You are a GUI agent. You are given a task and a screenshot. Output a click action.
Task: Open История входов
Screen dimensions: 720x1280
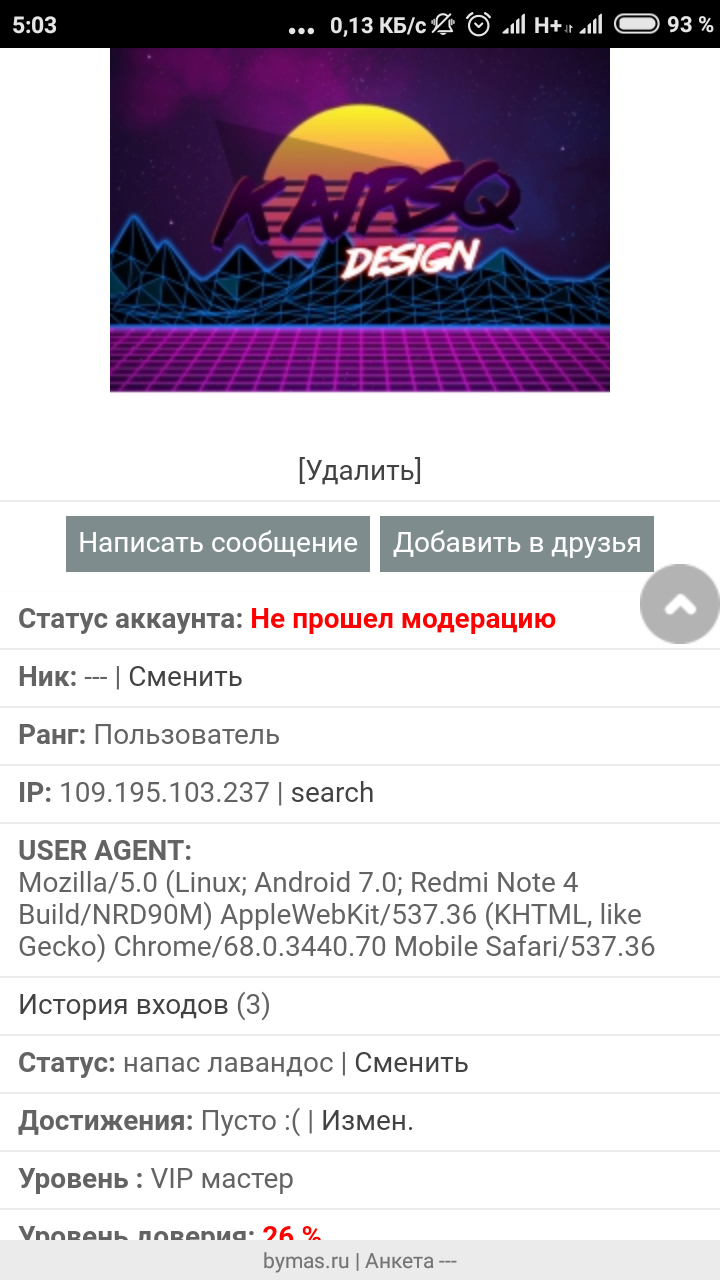126,1005
